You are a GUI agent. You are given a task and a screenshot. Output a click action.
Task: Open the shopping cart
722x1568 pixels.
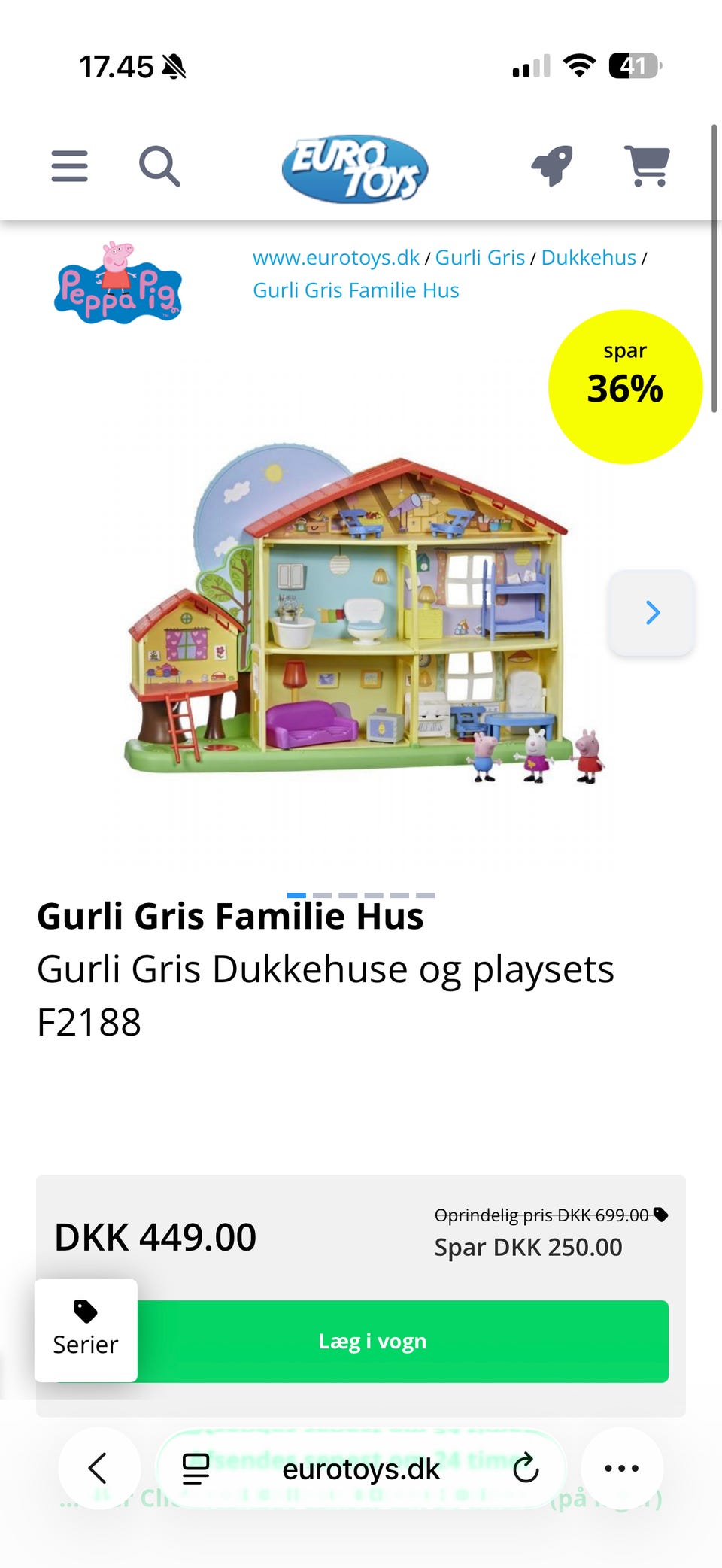click(x=647, y=167)
